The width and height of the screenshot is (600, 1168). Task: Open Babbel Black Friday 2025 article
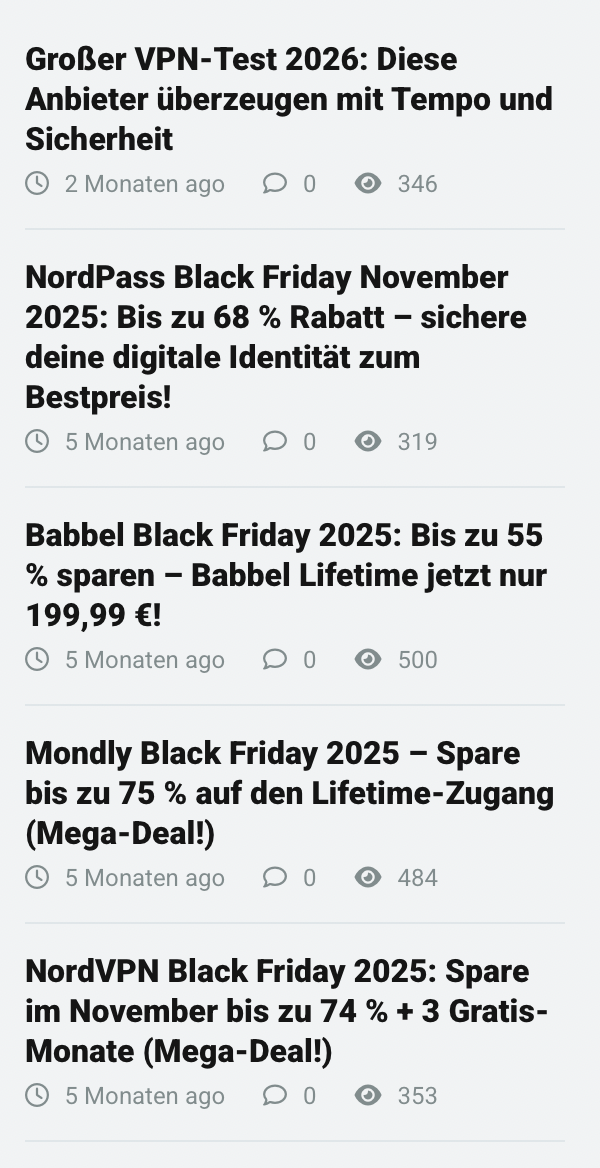click(285, 575)
